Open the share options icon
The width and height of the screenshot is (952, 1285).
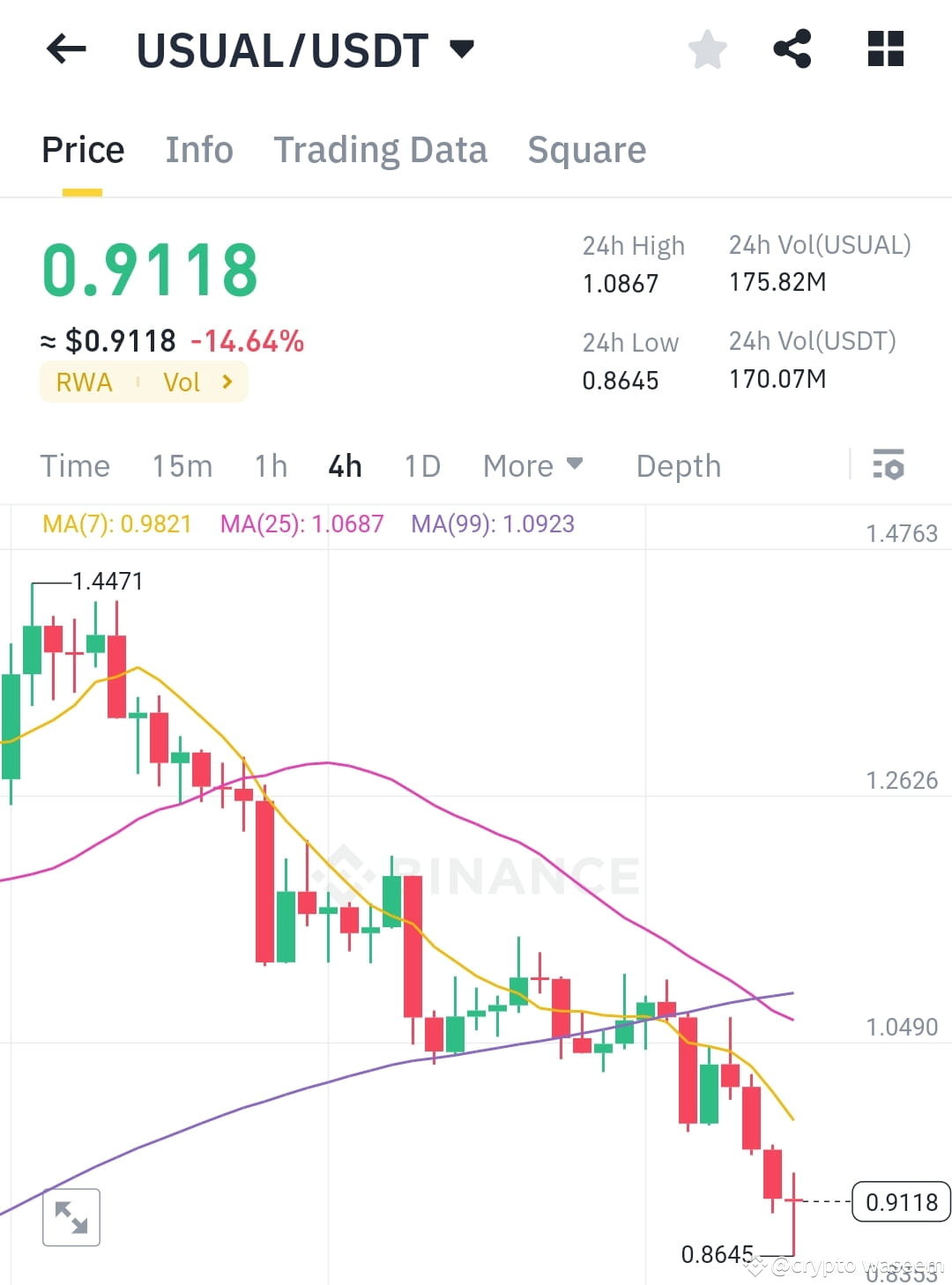point(792,48)
